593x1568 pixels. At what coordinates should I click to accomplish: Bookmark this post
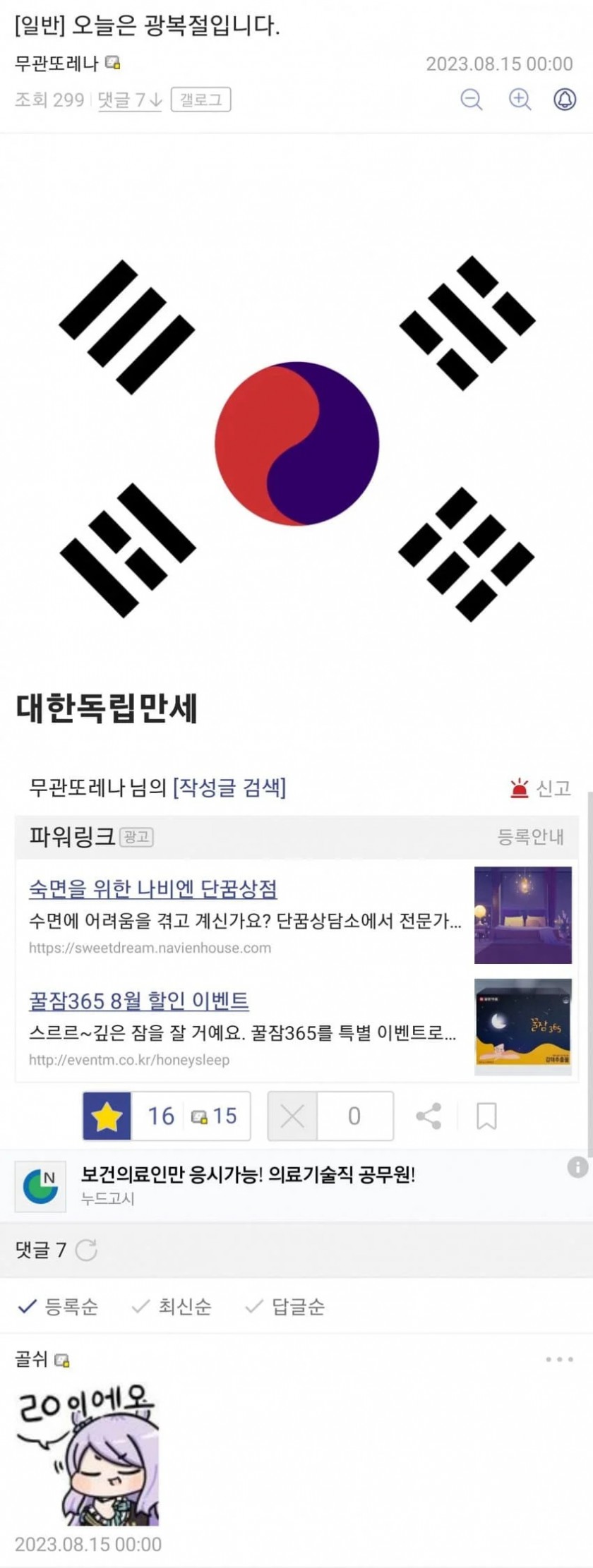pos(486,1116)
